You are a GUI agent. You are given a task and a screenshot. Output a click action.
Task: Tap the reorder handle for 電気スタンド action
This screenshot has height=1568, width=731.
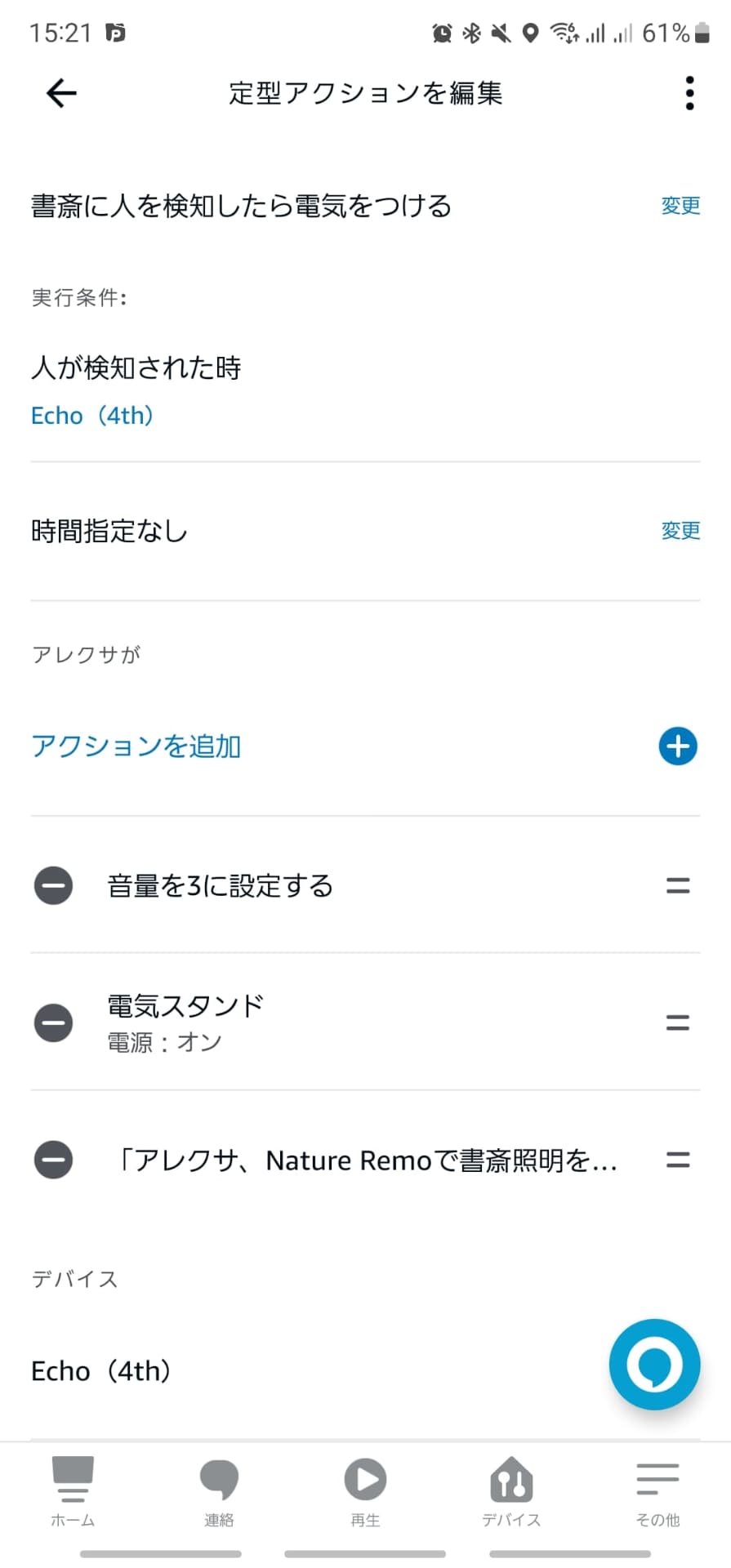677,1022
